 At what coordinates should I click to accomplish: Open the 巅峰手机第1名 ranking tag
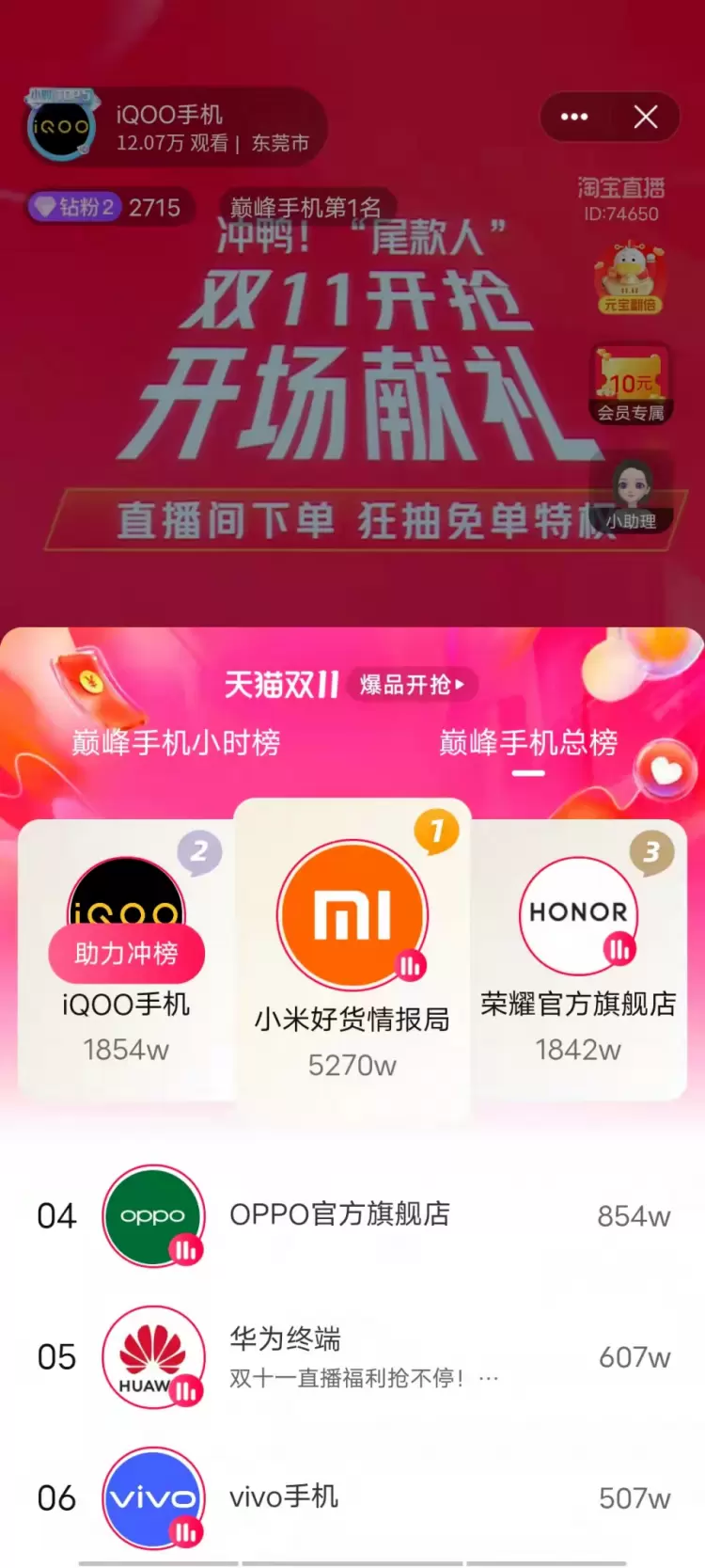(x=305, y=207)
